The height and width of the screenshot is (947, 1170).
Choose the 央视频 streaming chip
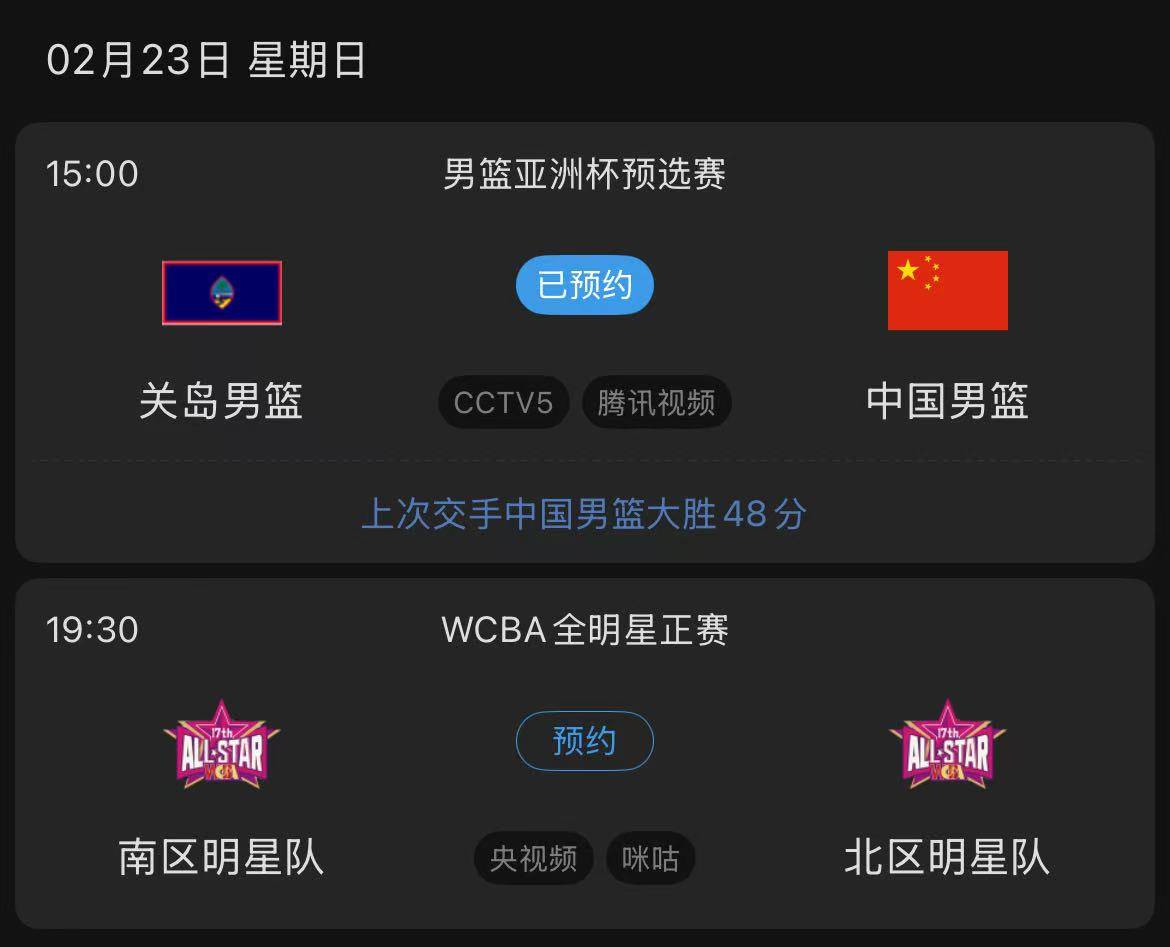pos(533,858)
